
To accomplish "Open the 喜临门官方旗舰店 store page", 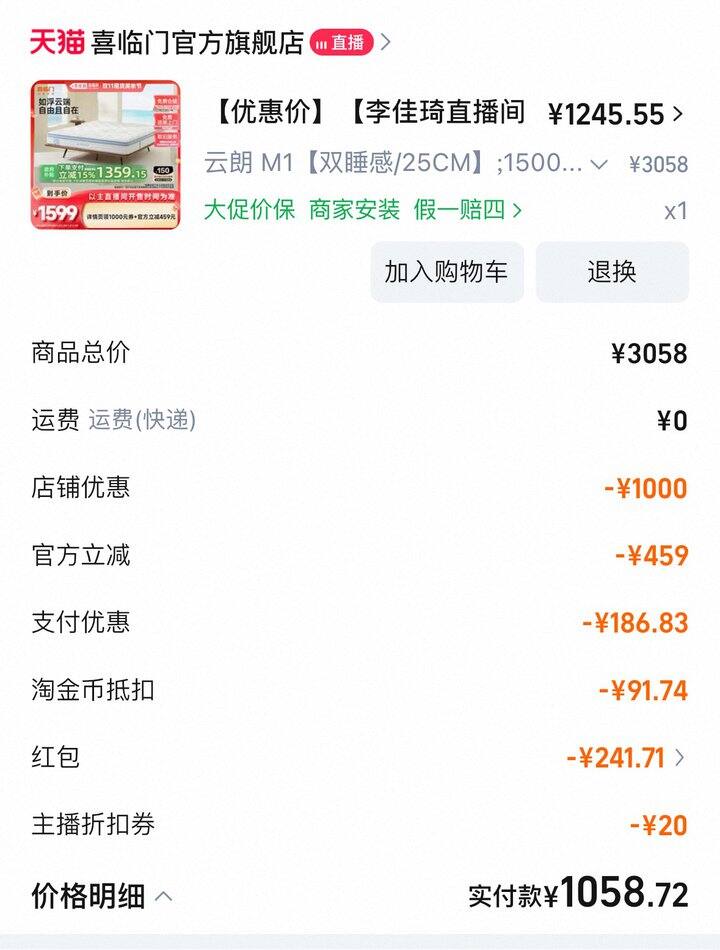I will coord(197,42).
